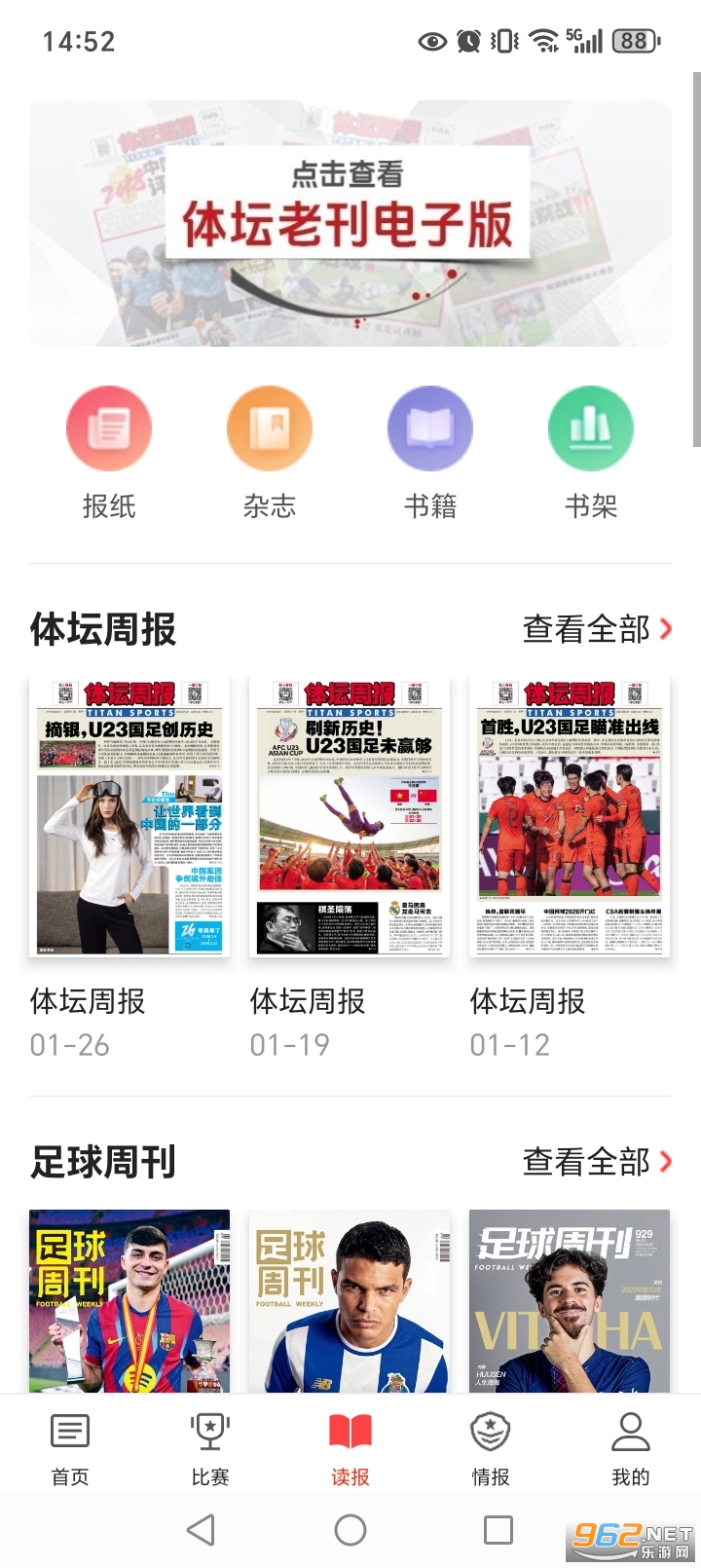
Task: Open the 情报 intelligence shield icon
Action: click(x=491, y=1433)
